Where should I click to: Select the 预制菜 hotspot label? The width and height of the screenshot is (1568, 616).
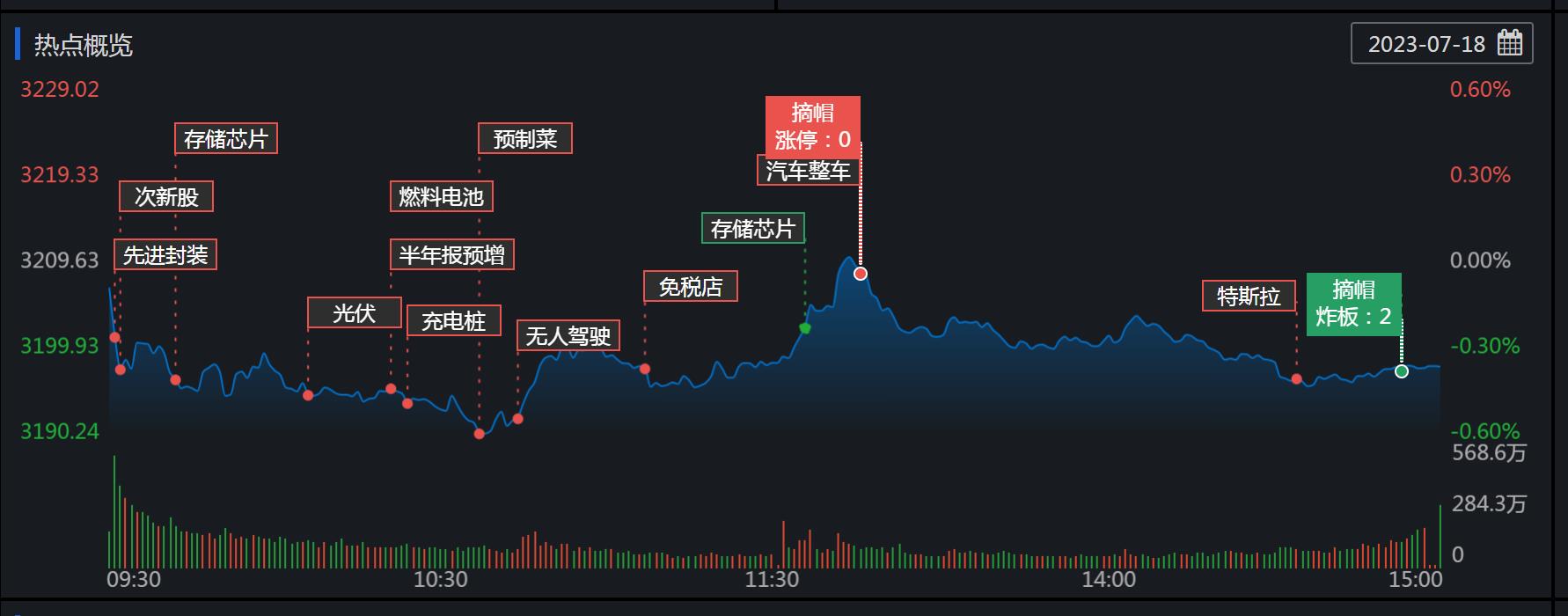coord(525,139)
